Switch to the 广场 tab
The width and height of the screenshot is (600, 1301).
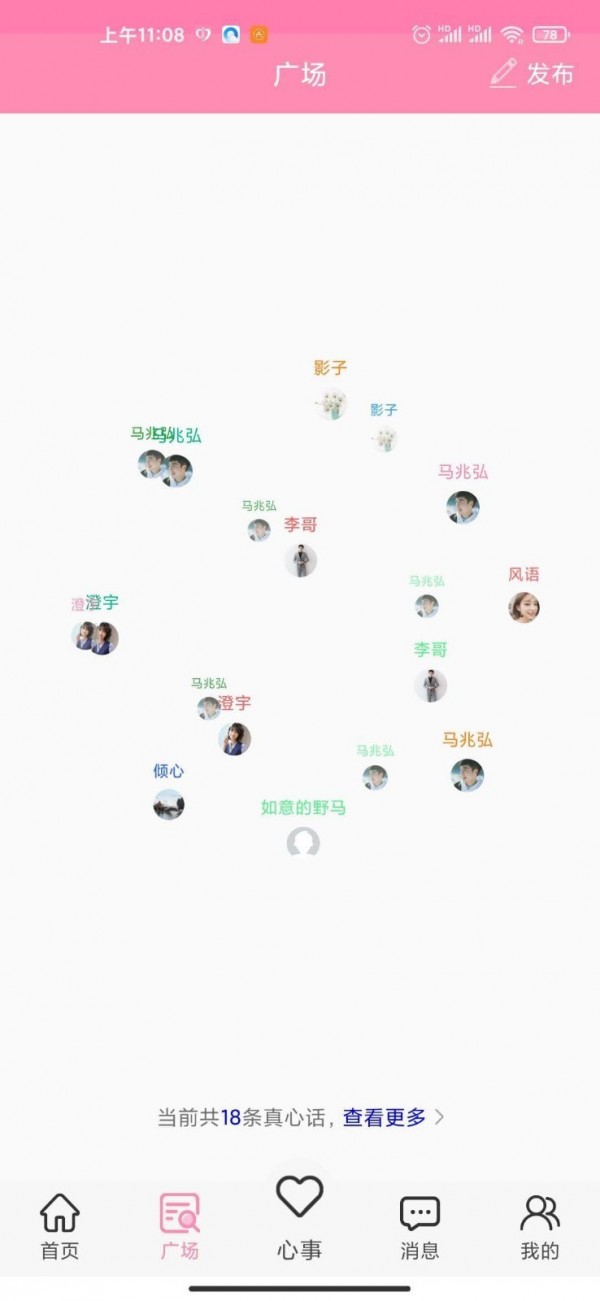point(180,1226)
